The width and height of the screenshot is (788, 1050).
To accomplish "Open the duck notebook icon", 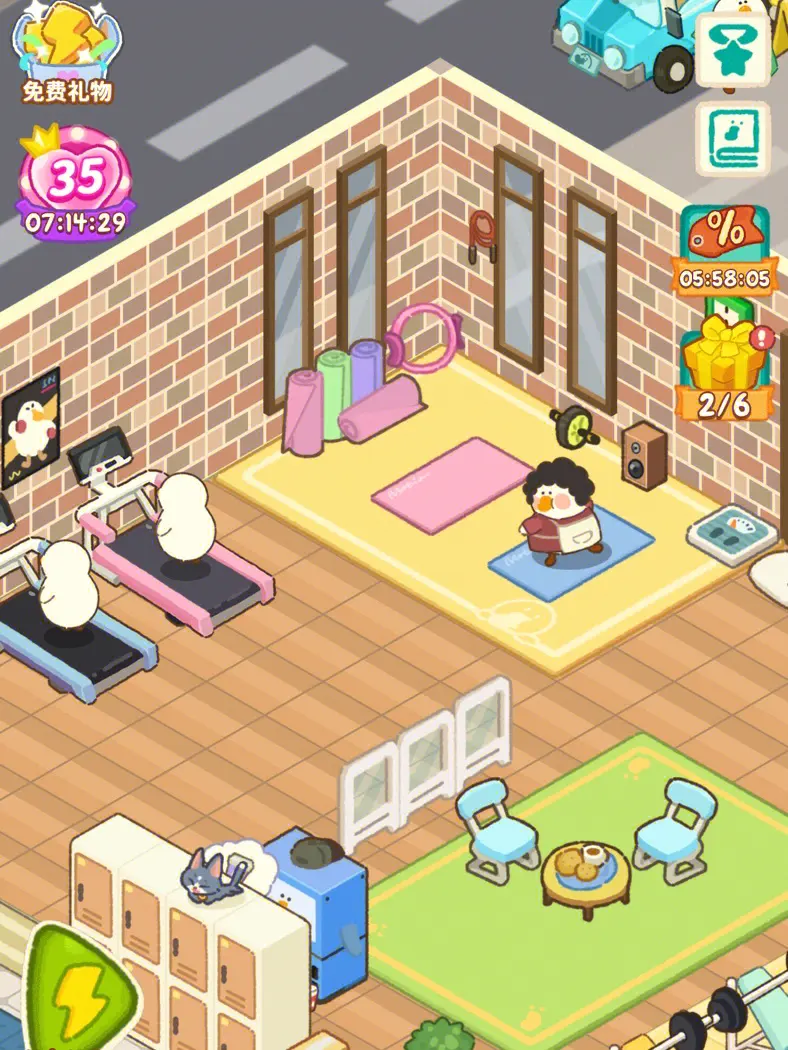I will click(733, 137).
